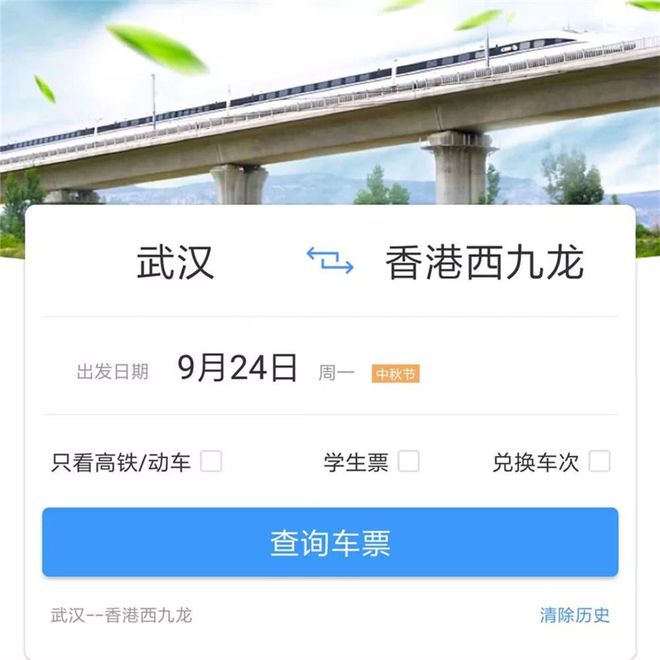Change departure station 武汉
This screenshot has width=660, height=660.
pyautogui.click(x=176, y=262)
